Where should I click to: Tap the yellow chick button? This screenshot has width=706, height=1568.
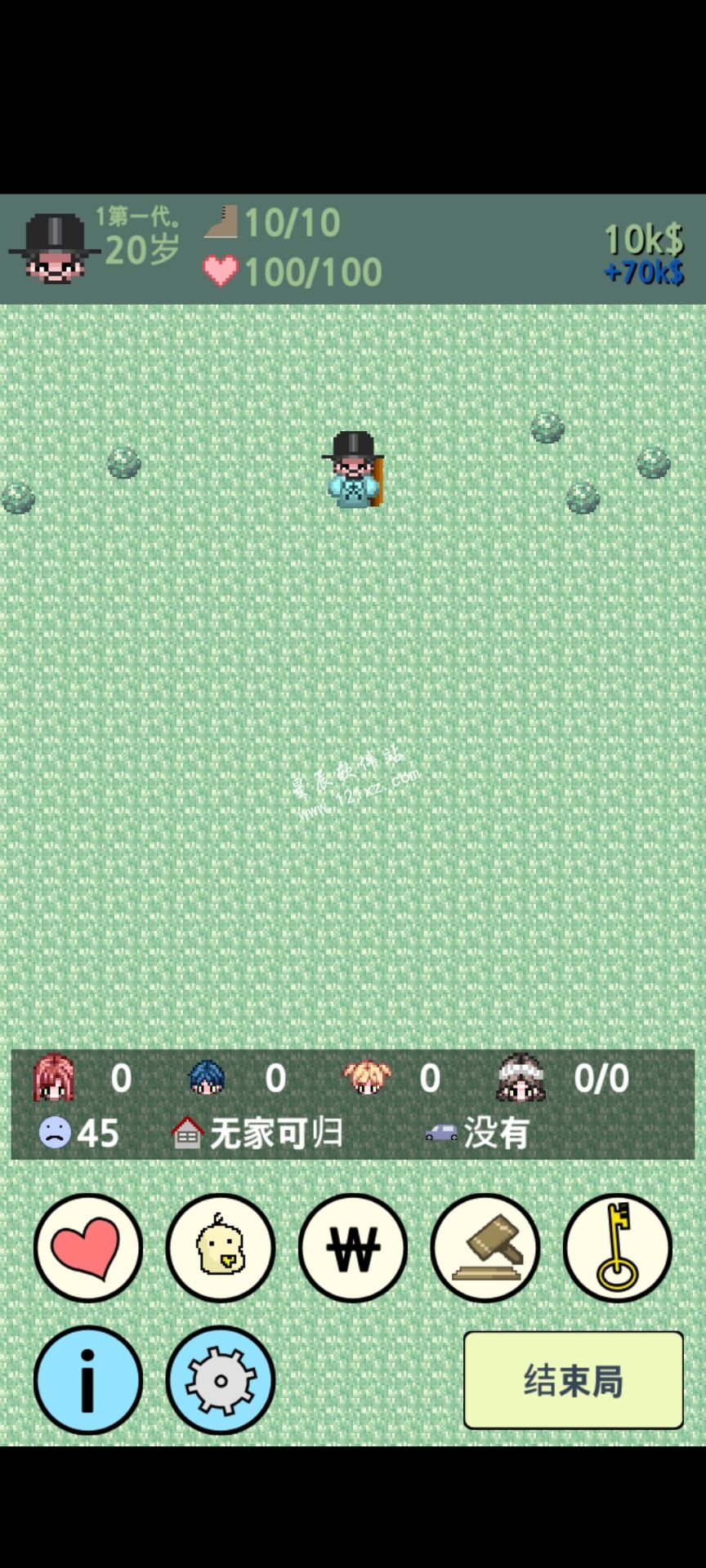pos(221,1247)
